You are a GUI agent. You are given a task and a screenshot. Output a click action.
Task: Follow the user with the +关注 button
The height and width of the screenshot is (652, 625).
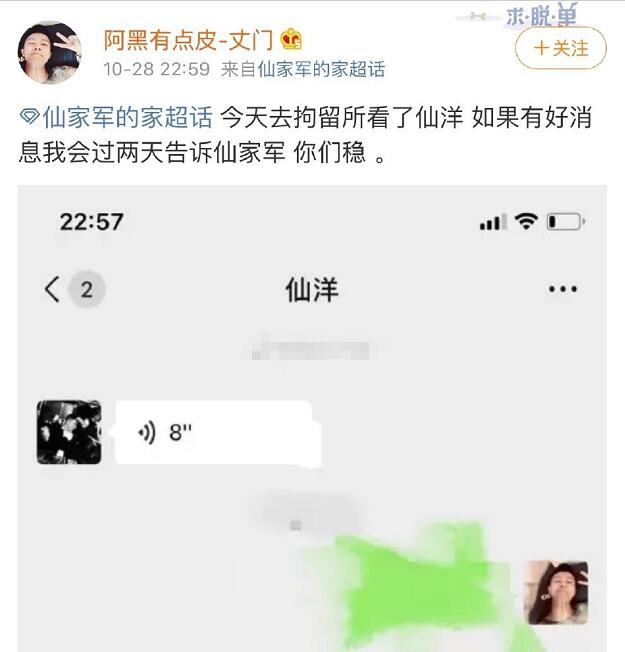click(x=561, y=47)
